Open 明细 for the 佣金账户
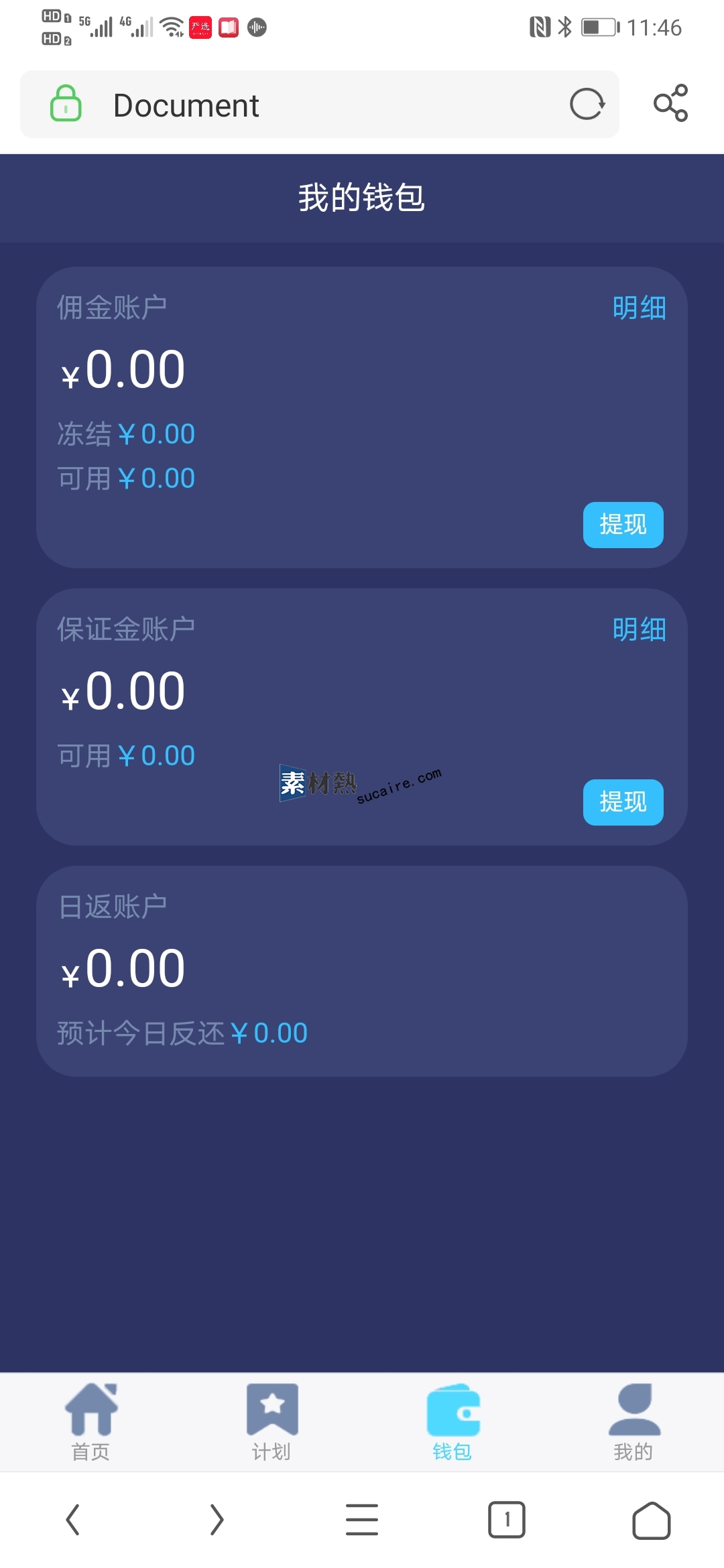The image size is (724, 1568). [x=639, y=308]
